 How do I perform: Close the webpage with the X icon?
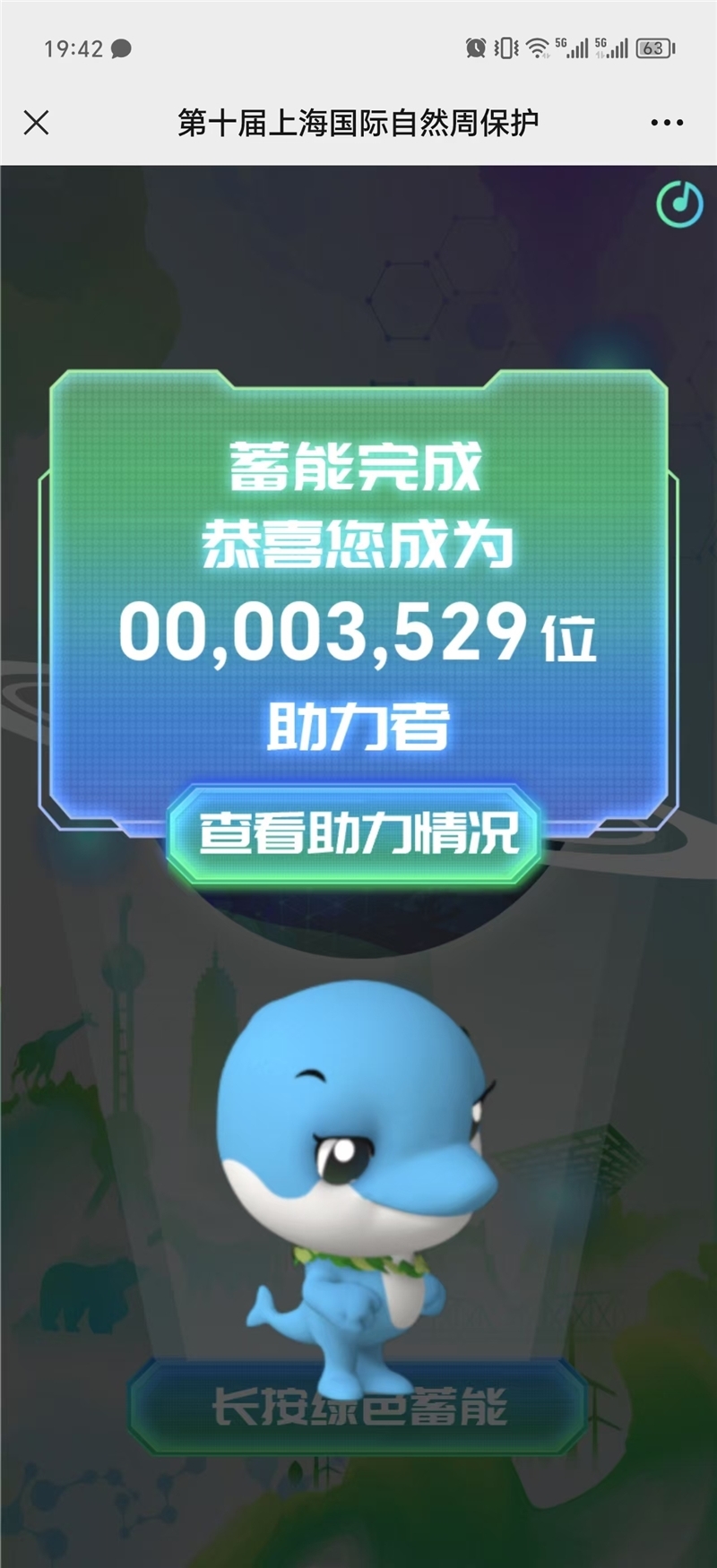37,123
